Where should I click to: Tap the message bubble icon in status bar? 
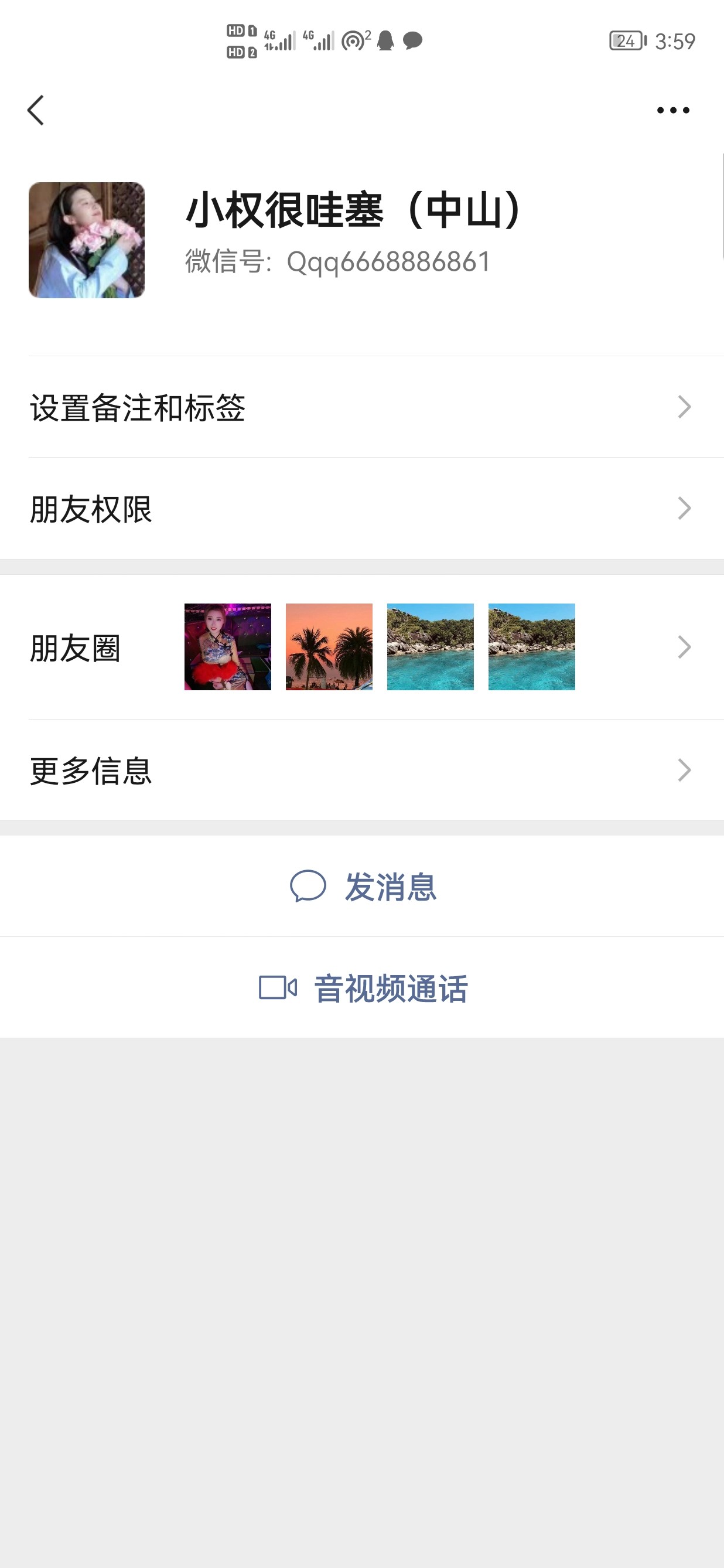tap(412, 42)
